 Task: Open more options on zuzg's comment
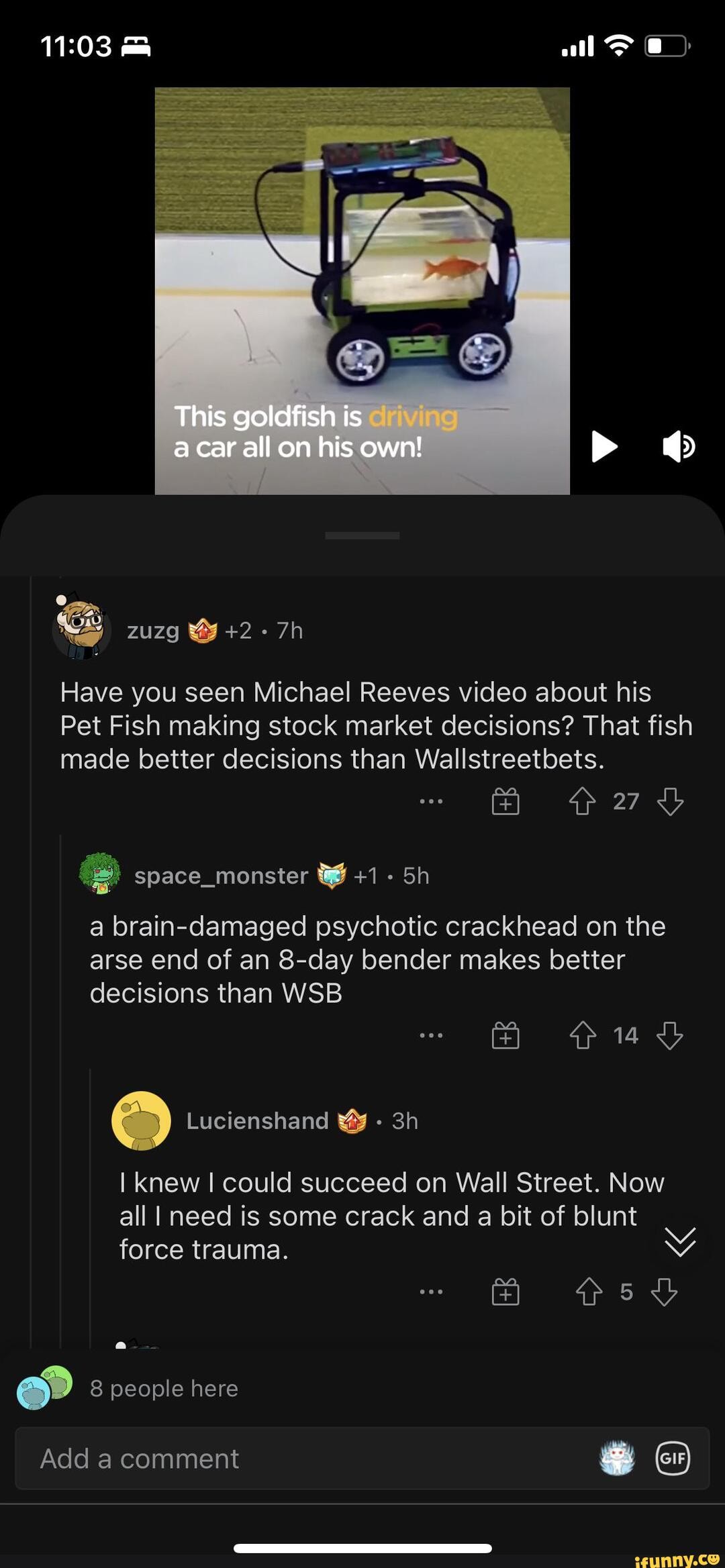(x=431, y=801)
